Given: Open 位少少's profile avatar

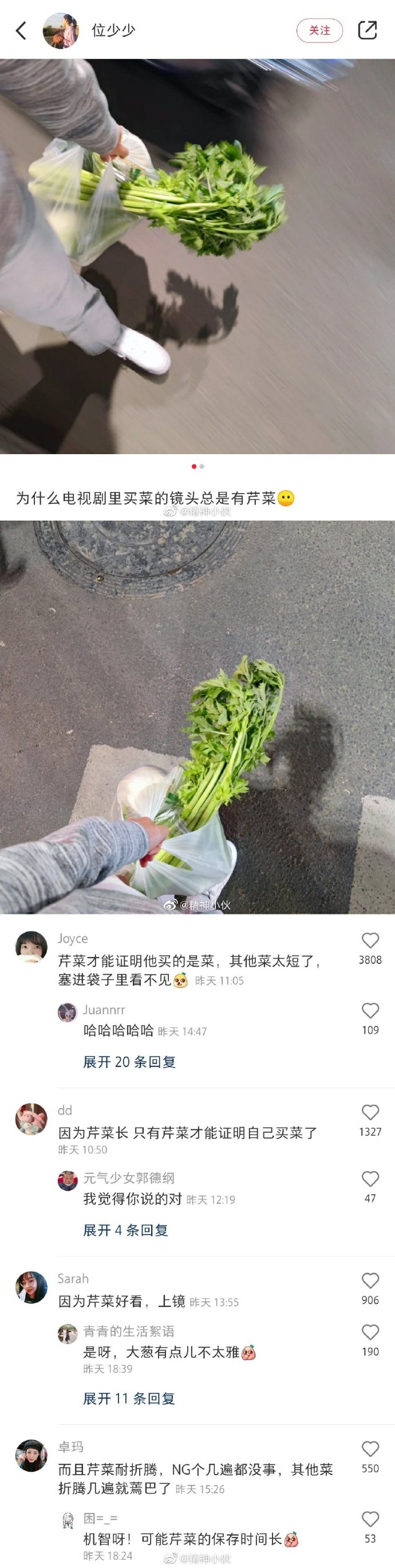Looking at the screenshot, I should coord(61,30).
